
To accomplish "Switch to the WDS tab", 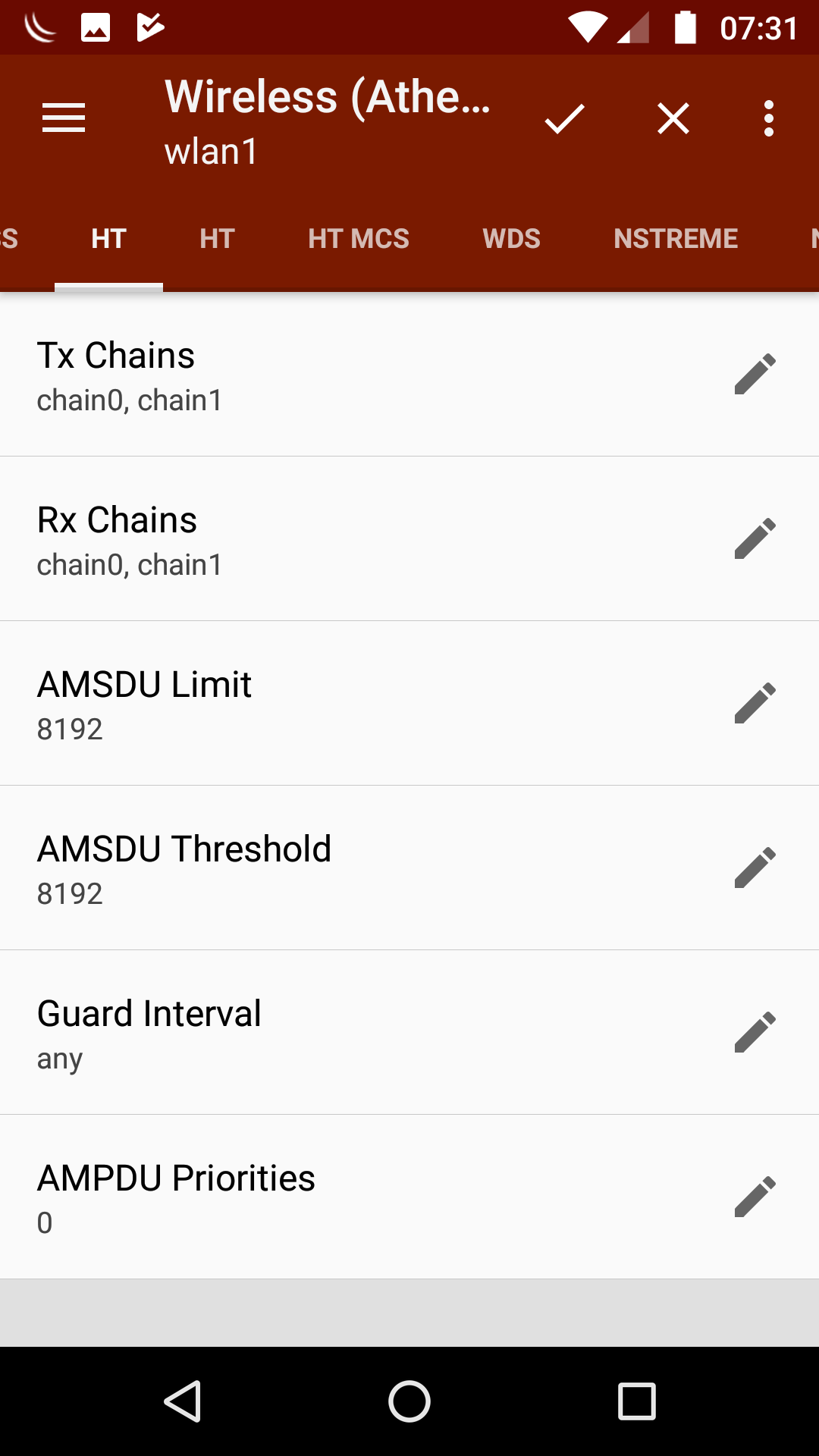I will pos(512,239).
